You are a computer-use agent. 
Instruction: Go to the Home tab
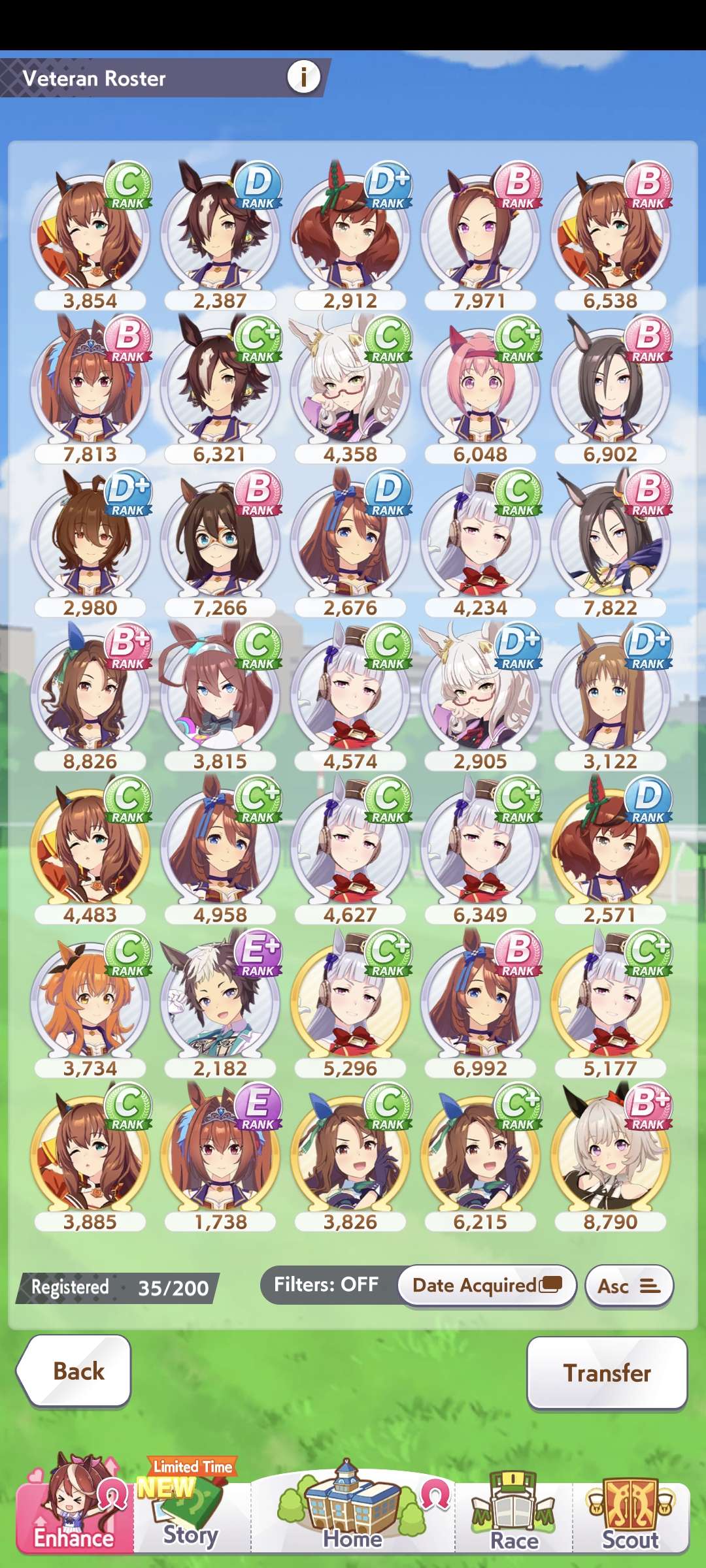coord(352,1513)
